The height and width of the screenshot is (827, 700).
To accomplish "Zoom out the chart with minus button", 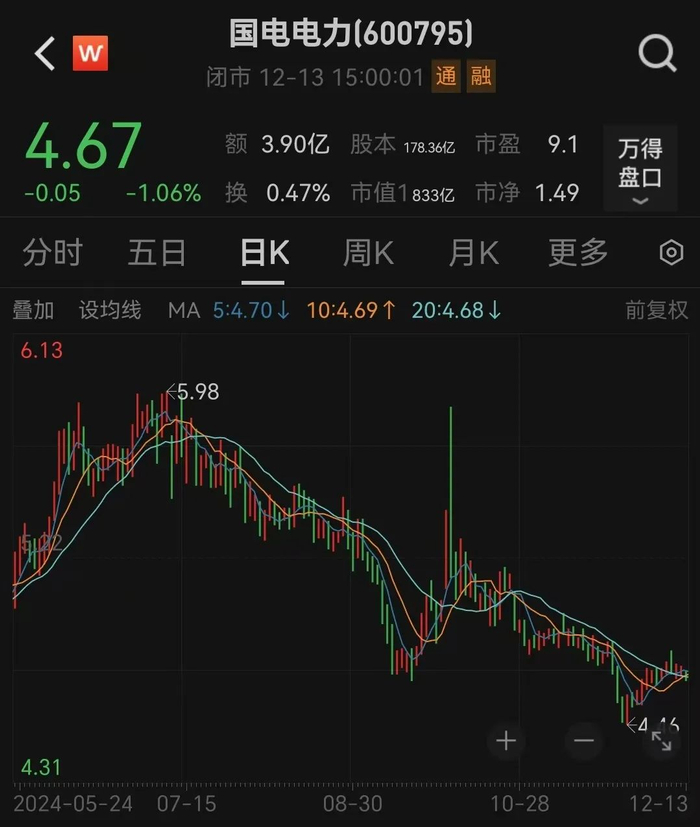I will point(584,741).
